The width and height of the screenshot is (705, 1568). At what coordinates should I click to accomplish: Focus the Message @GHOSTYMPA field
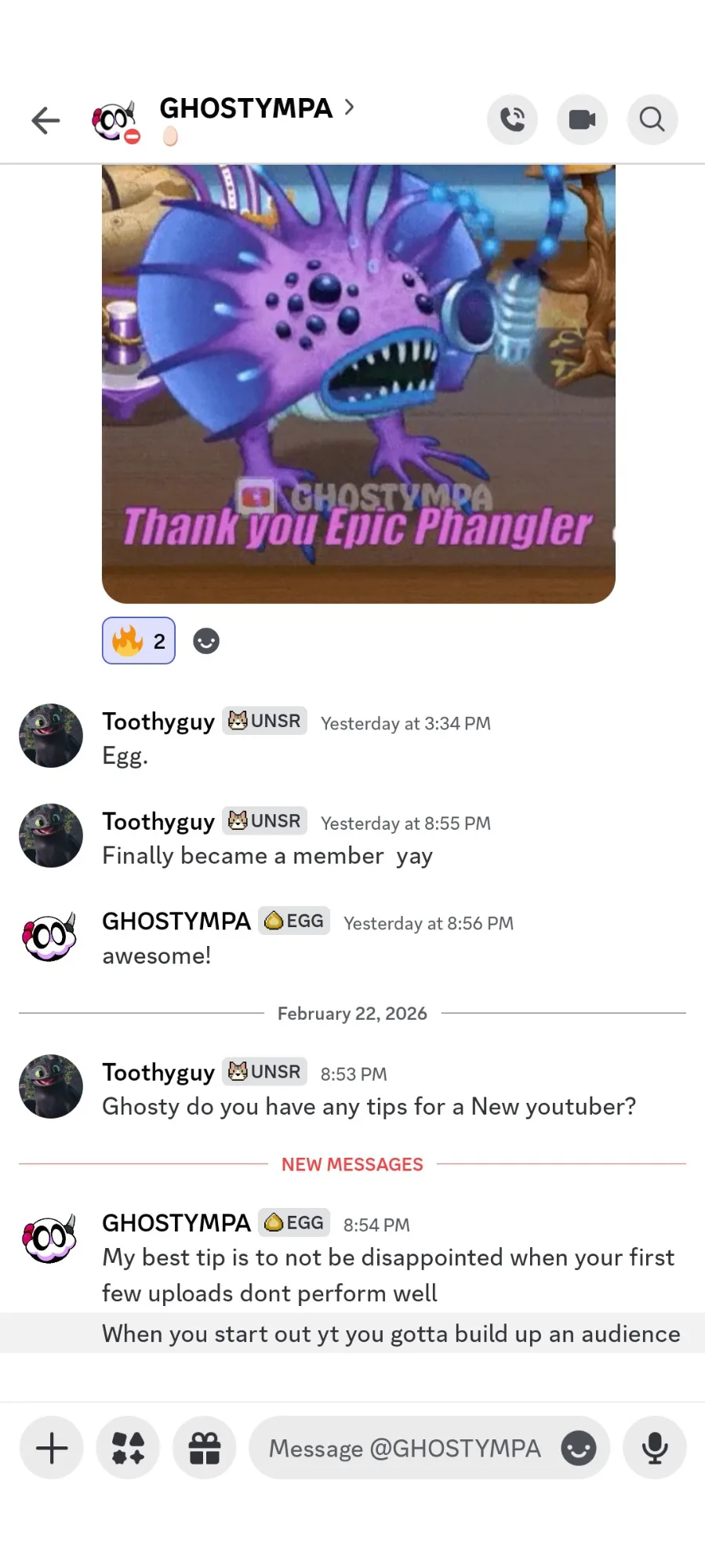[x=404, y=1448]
